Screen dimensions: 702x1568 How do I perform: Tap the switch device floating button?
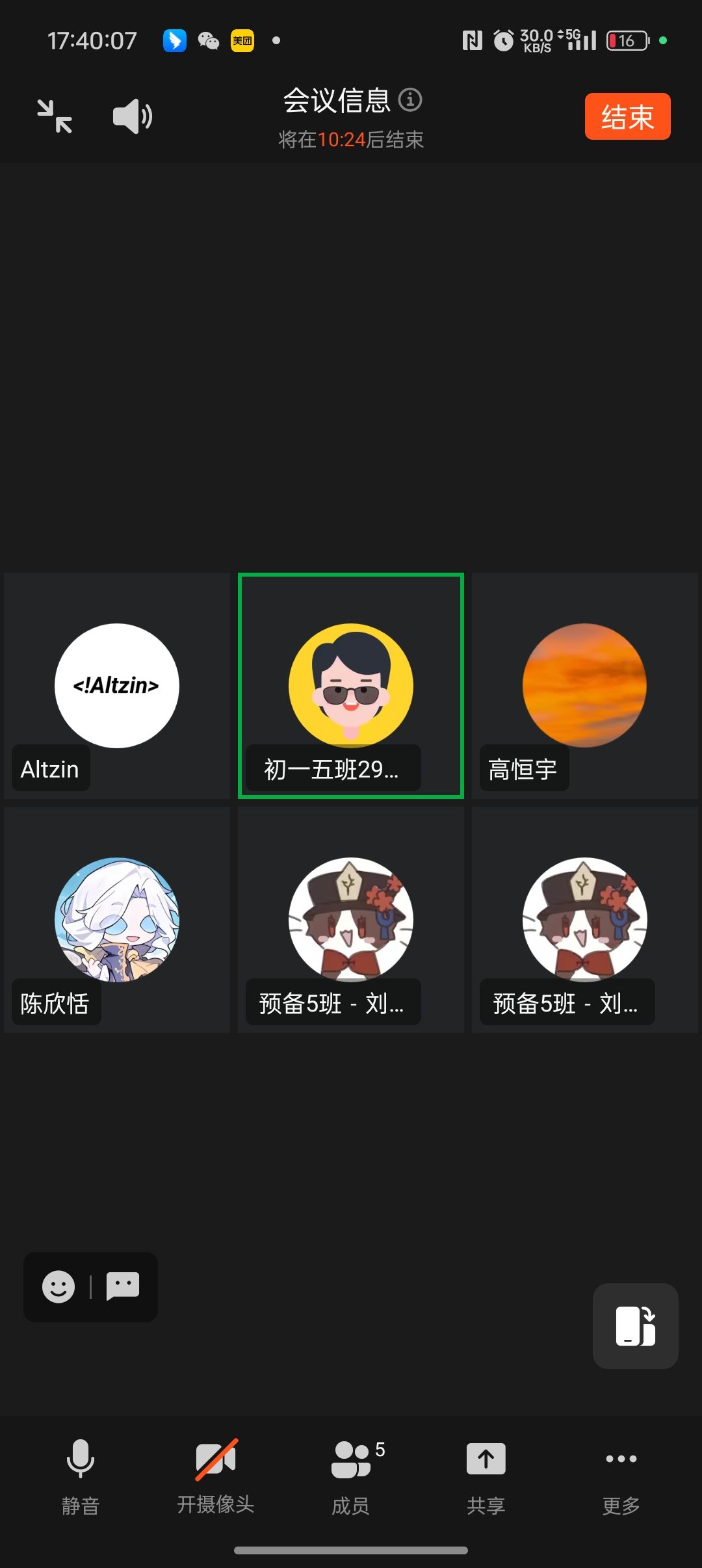click(x=635, y=1326)
